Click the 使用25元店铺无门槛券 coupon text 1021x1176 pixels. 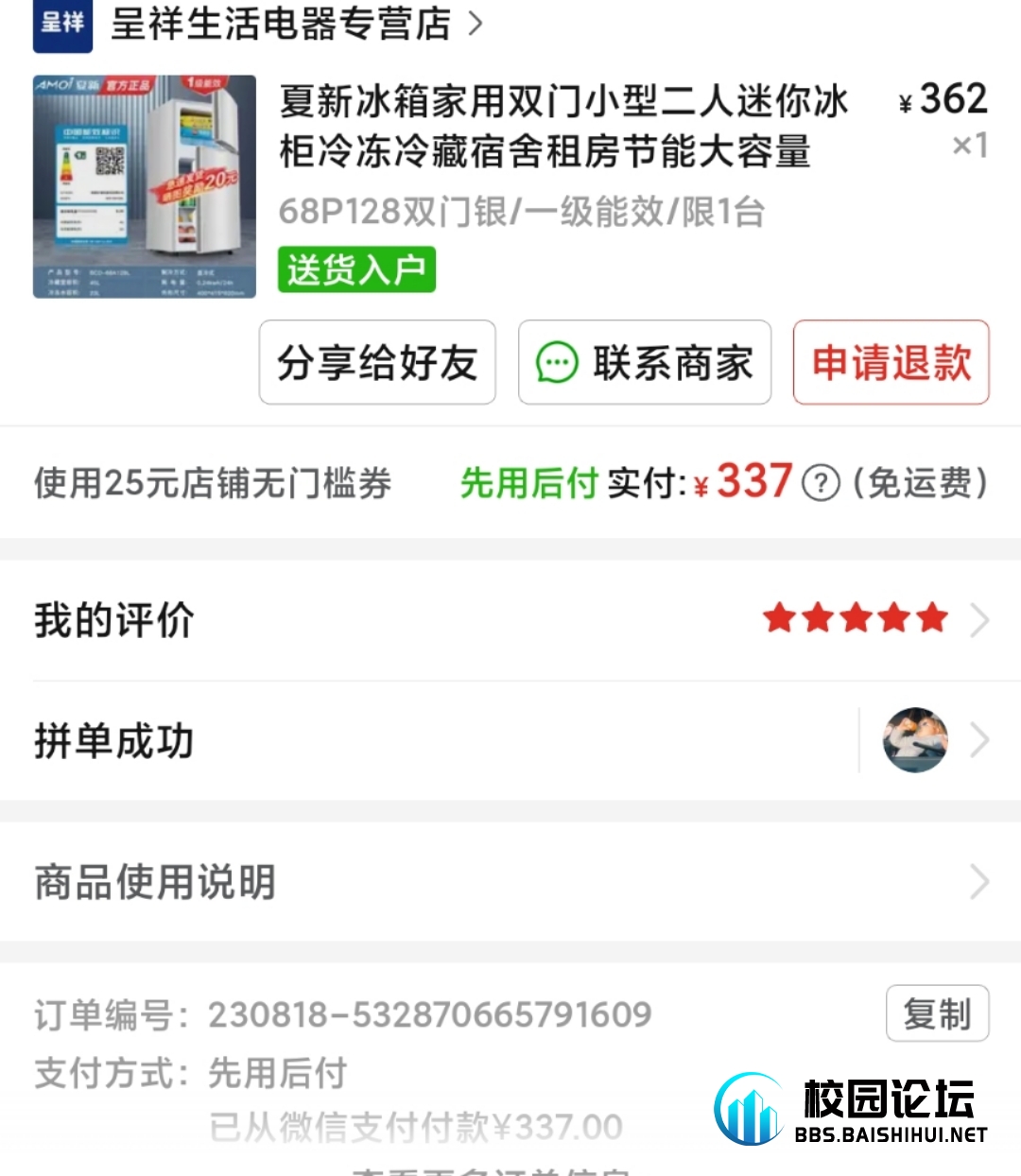click(212, 483)
